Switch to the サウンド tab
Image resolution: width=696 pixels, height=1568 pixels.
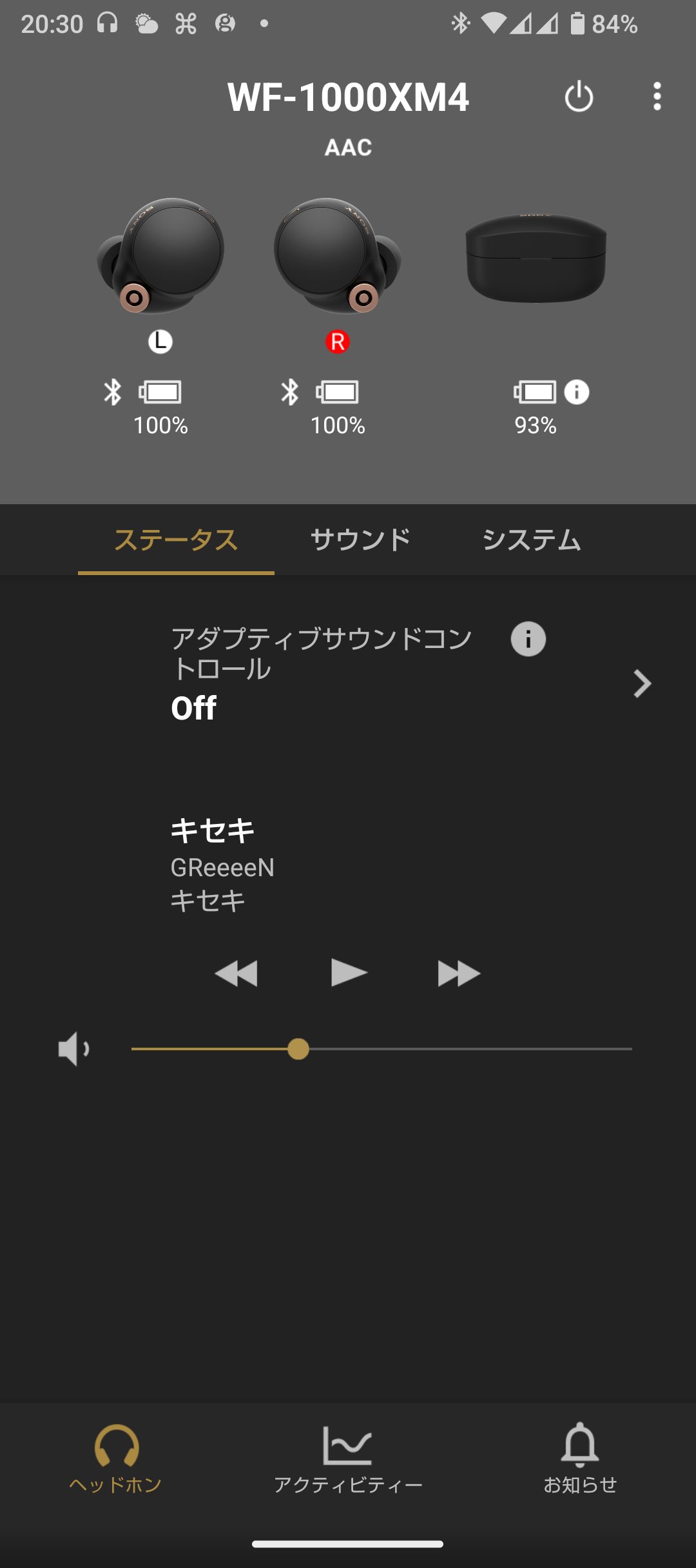pos(360,539)
